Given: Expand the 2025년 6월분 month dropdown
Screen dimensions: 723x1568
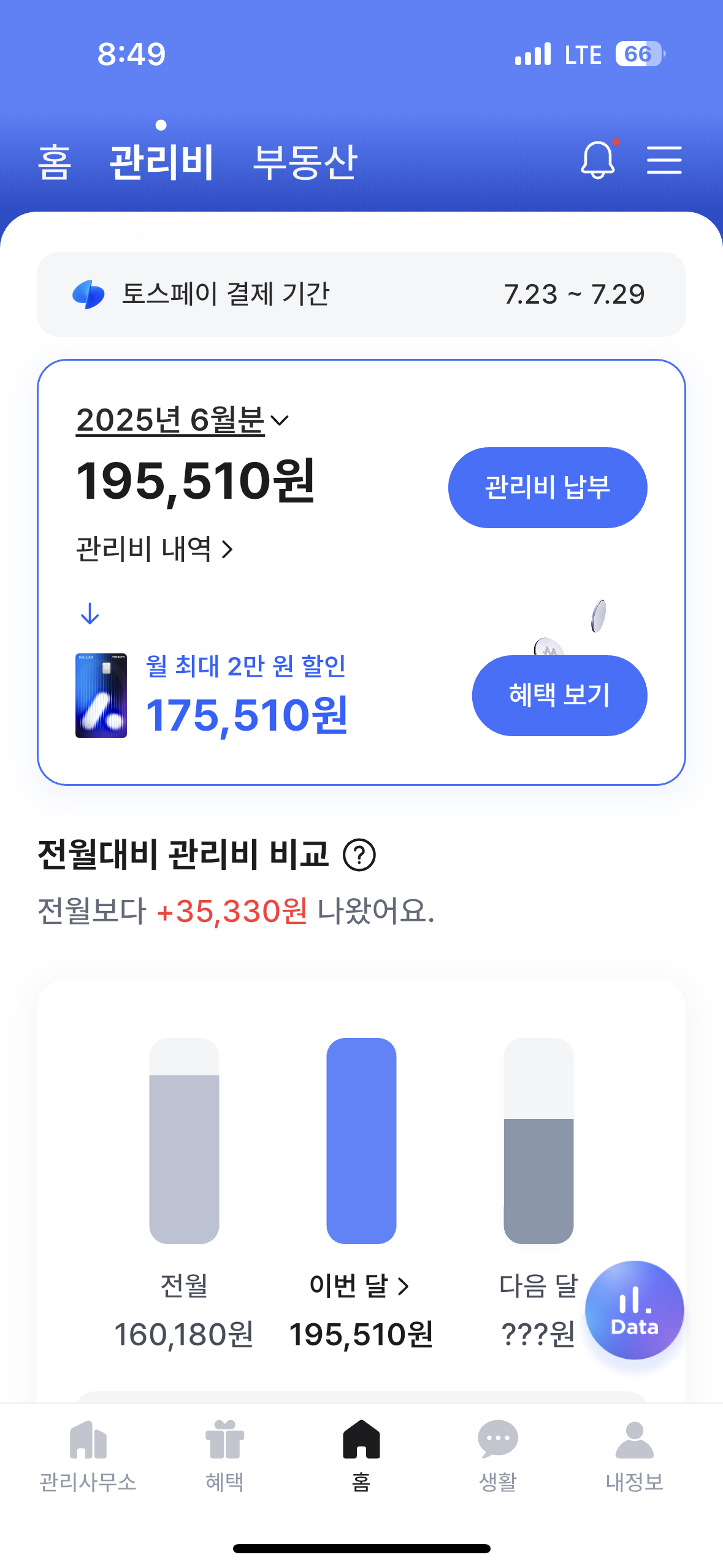Looking at the screenshot, I should tap(182, 421).
